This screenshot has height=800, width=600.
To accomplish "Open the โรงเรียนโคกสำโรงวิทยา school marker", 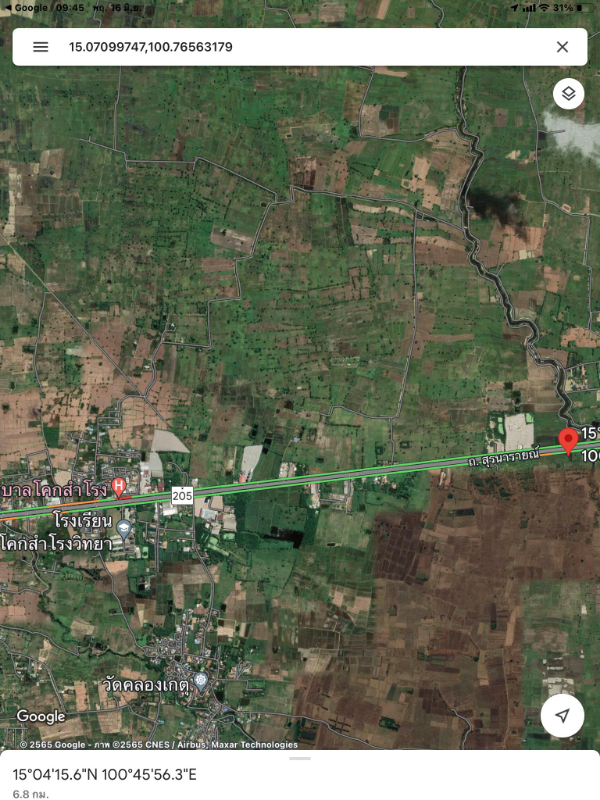I will point(124,526).
